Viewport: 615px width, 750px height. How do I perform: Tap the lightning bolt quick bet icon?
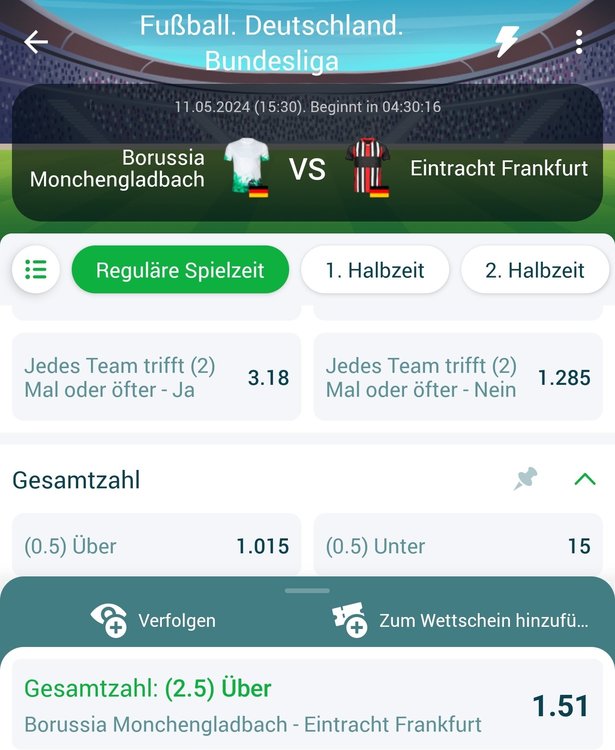tap(508, 41)
